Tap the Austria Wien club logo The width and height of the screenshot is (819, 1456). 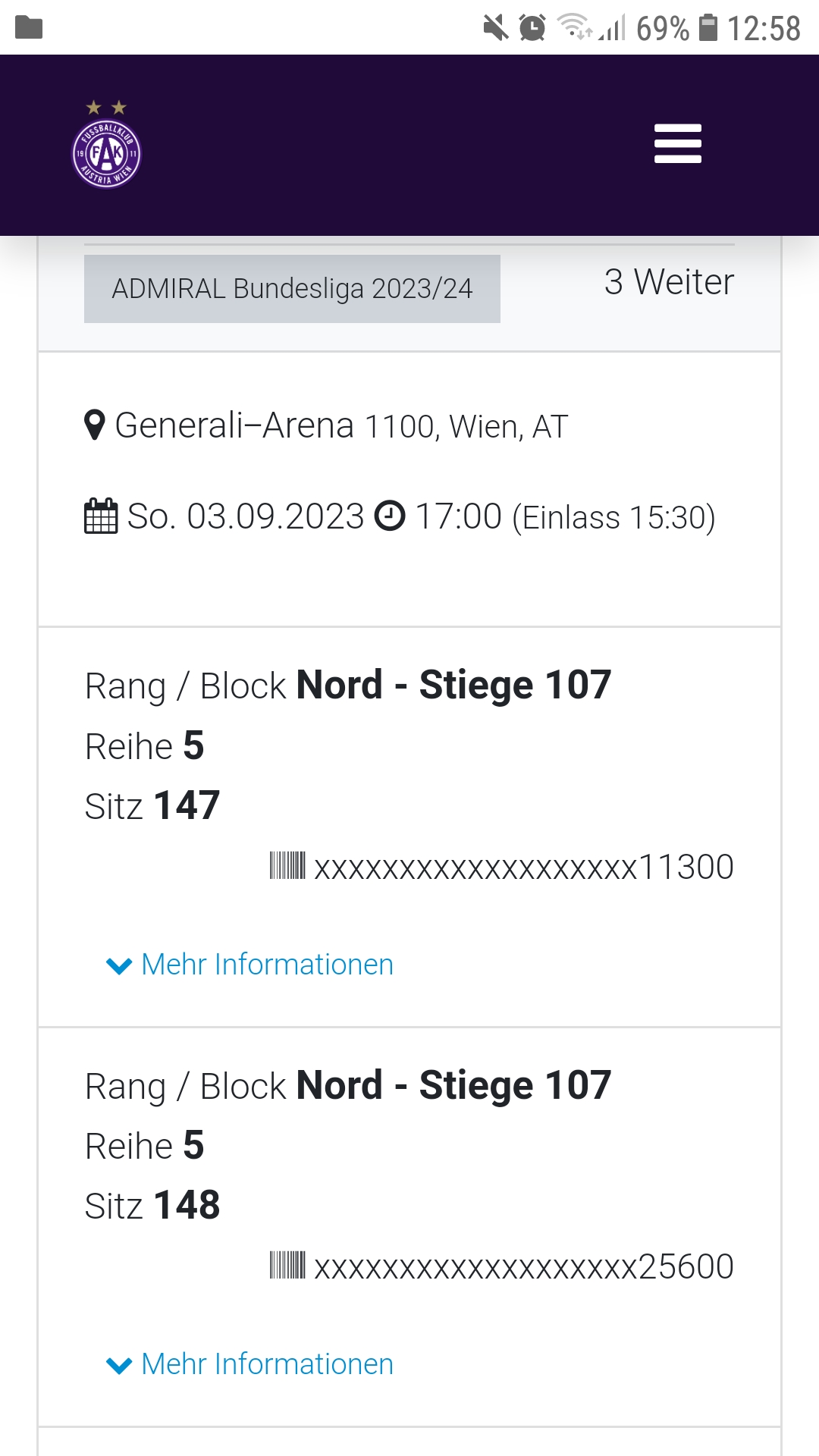pyautogui.click(x=106, y=144)
